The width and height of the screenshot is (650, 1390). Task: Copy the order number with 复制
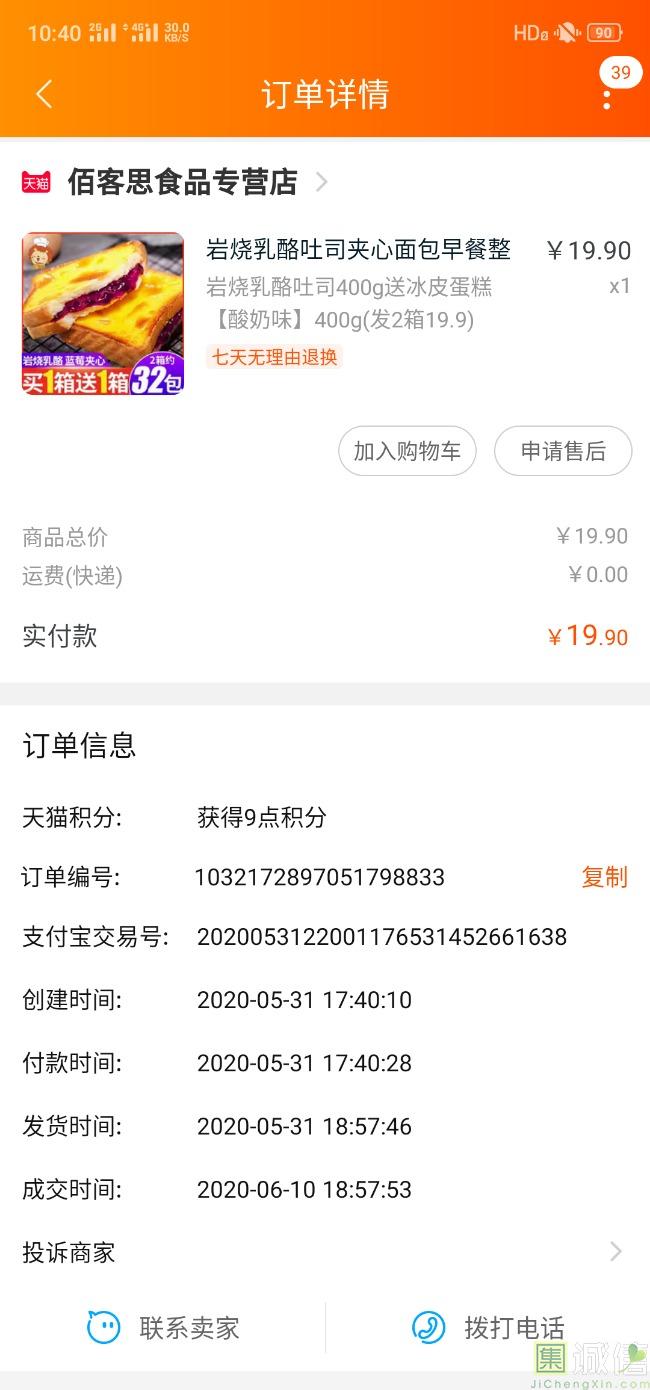click(604, 877)
